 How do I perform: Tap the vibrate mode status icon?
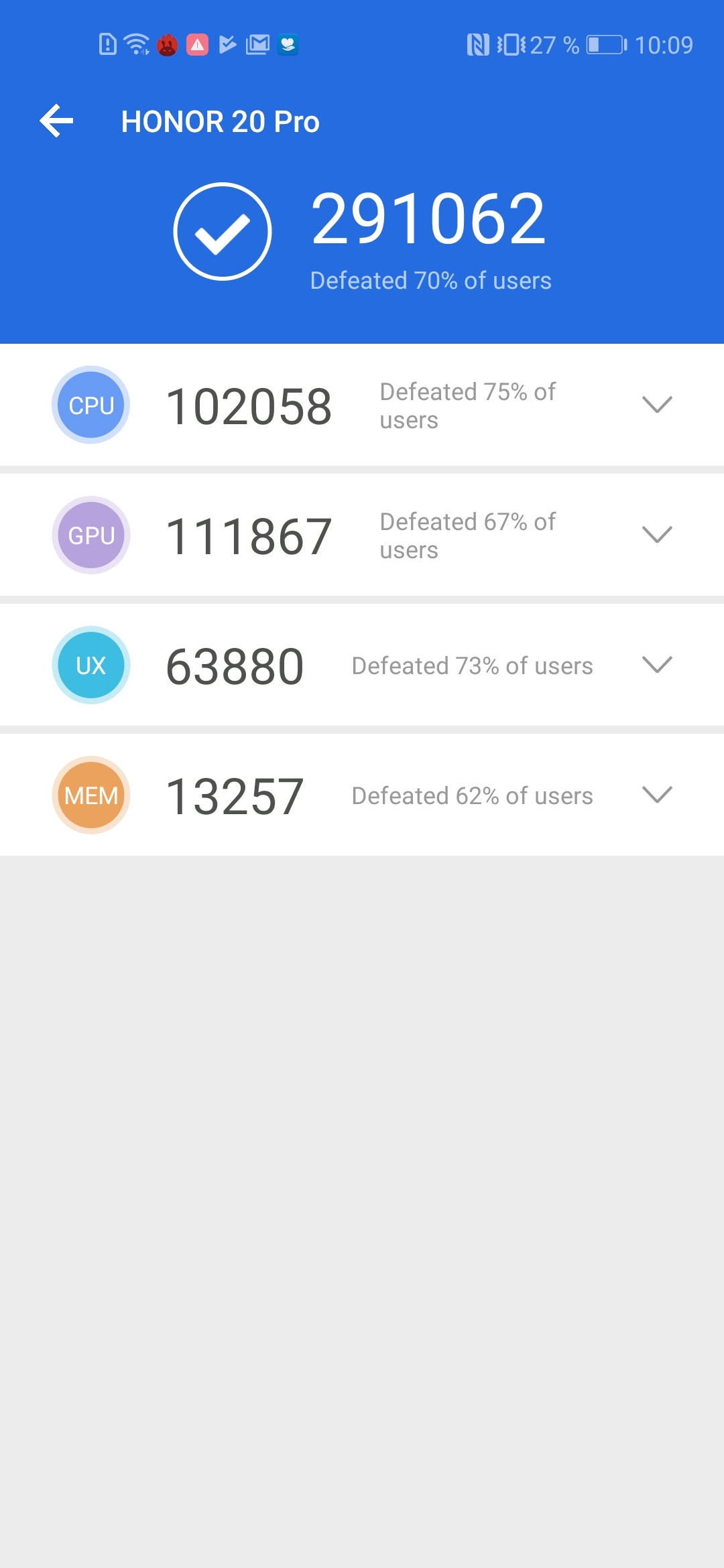[511, 44]
